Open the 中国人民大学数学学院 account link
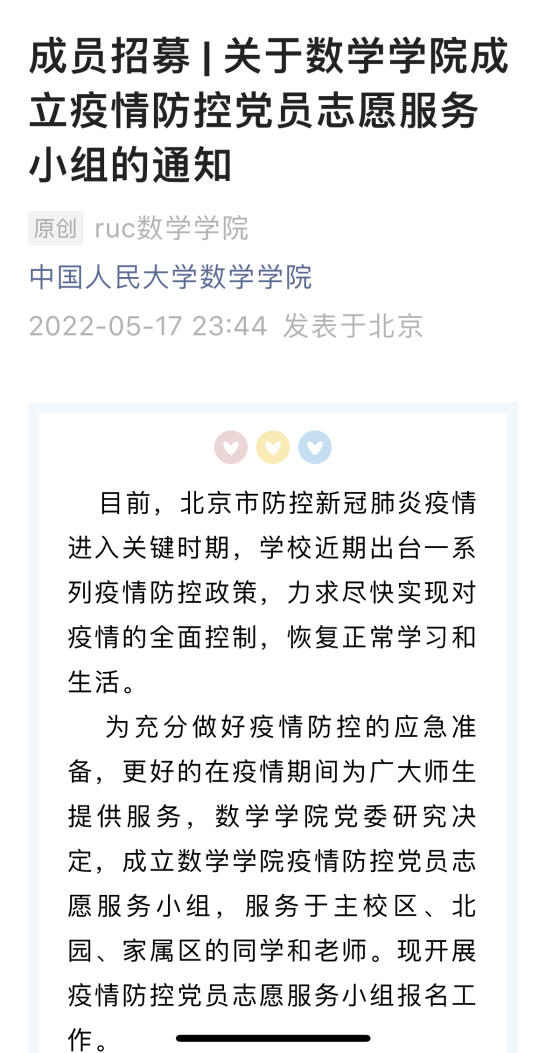This screenshot has width=546, height=1053. [171, 277]
